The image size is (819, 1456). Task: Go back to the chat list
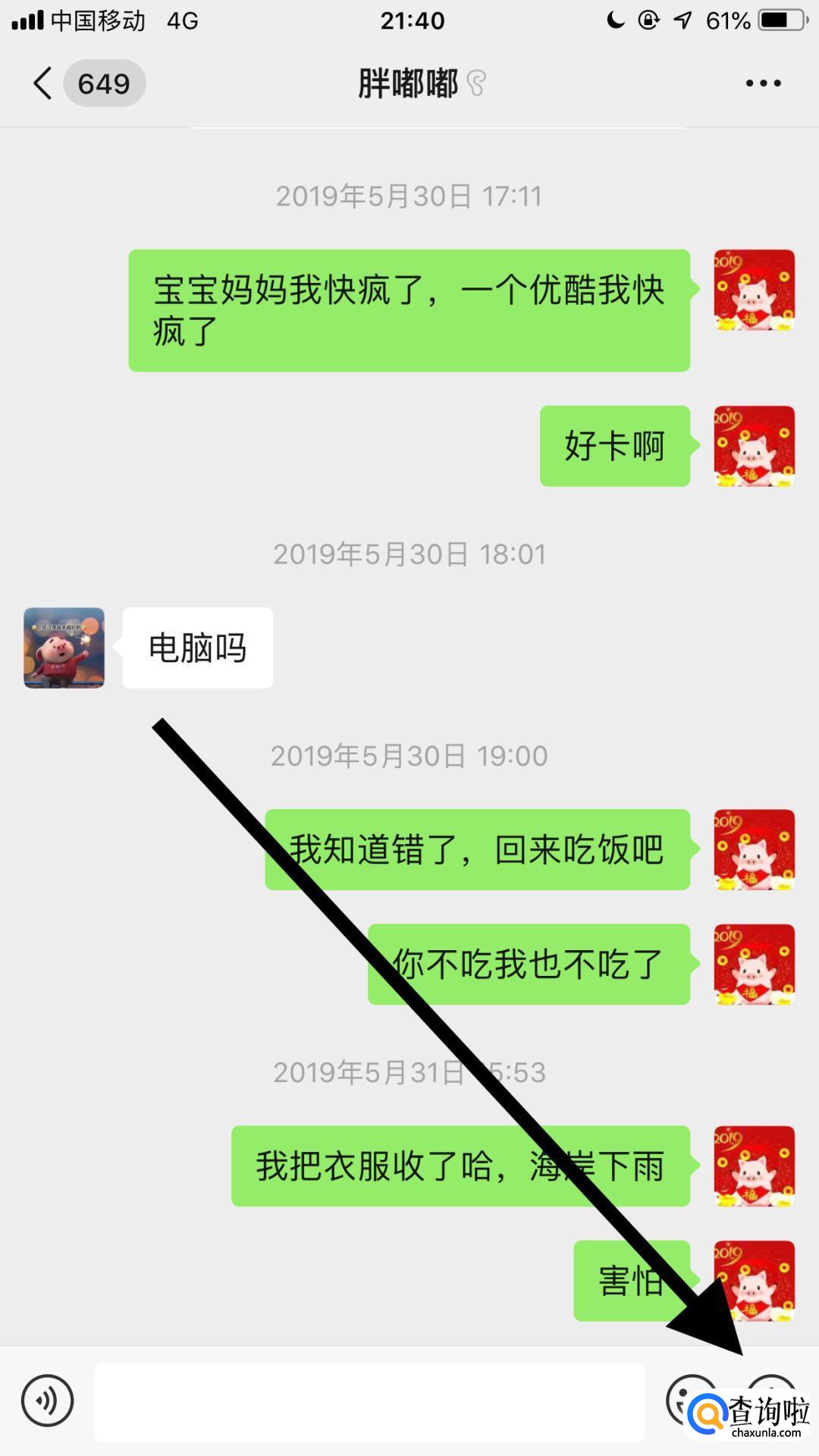click(44, 83)
